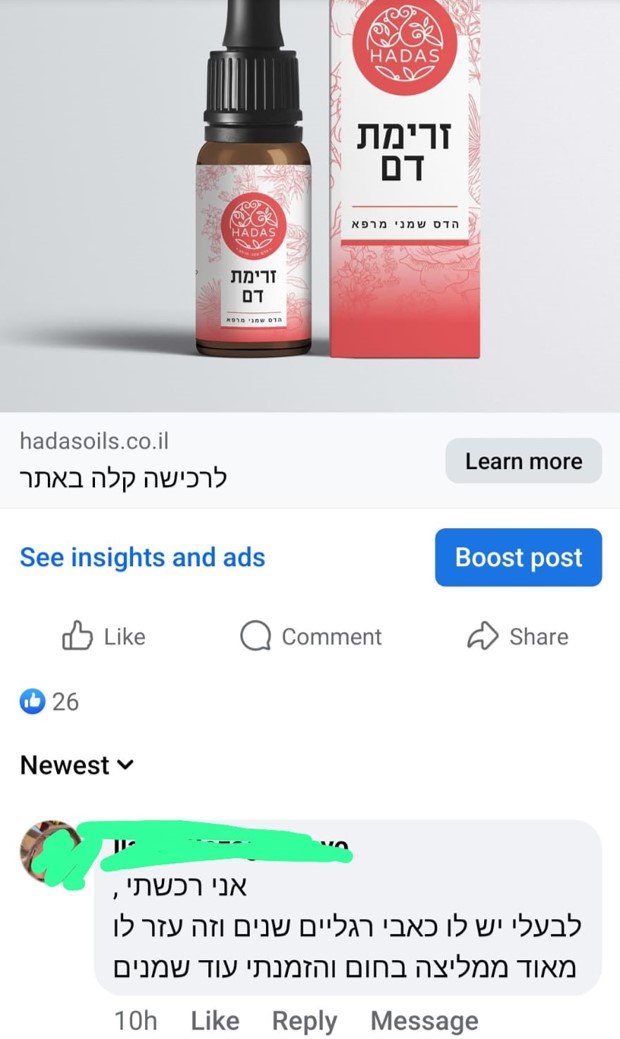Reply to the 10h-old comment
The height and width of the screenshot is (1039, 620).
(x=304, y=1020)
